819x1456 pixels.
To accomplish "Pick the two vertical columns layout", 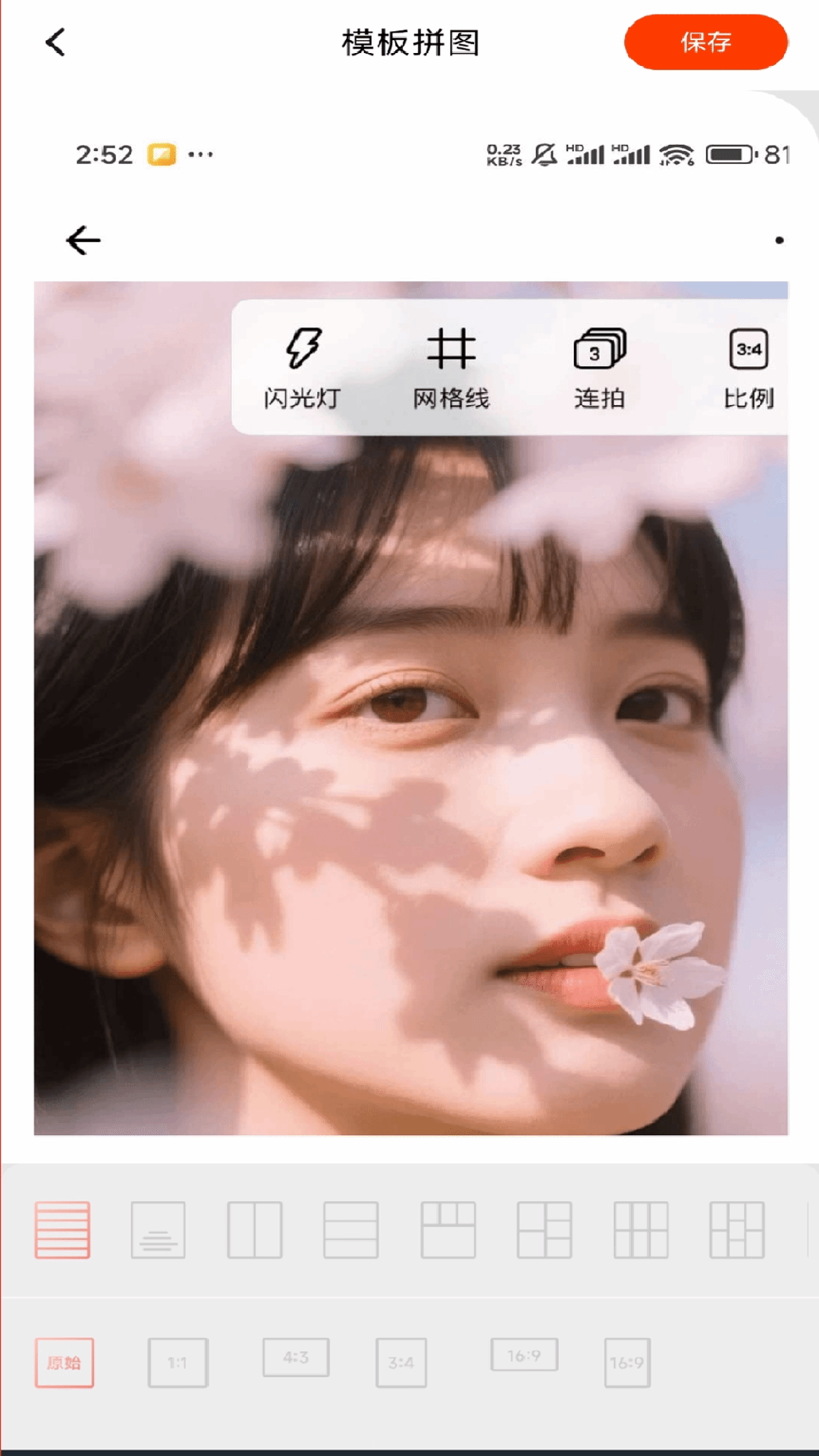I will coord(255,1229).
